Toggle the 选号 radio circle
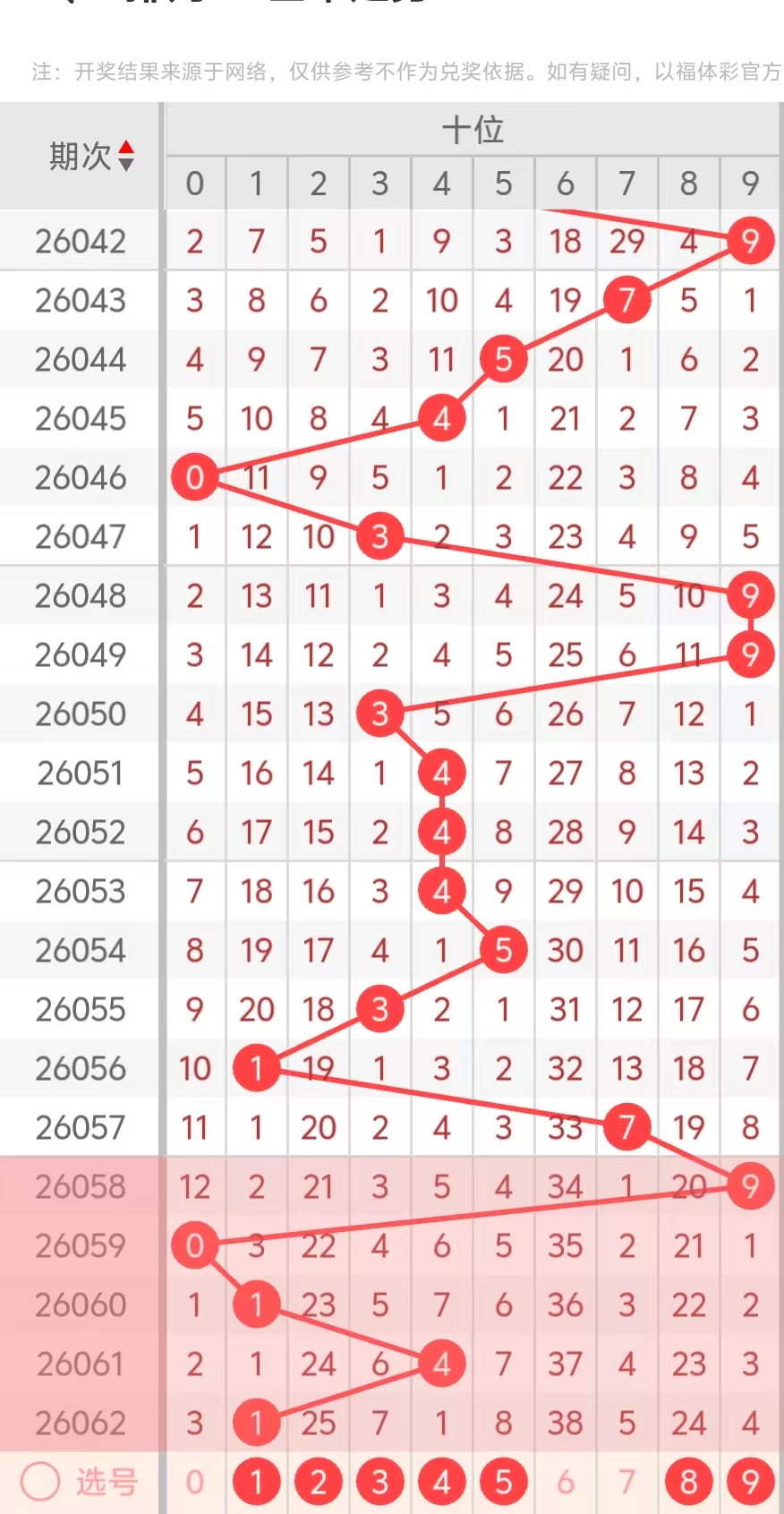 click(x=40, y=1482)
